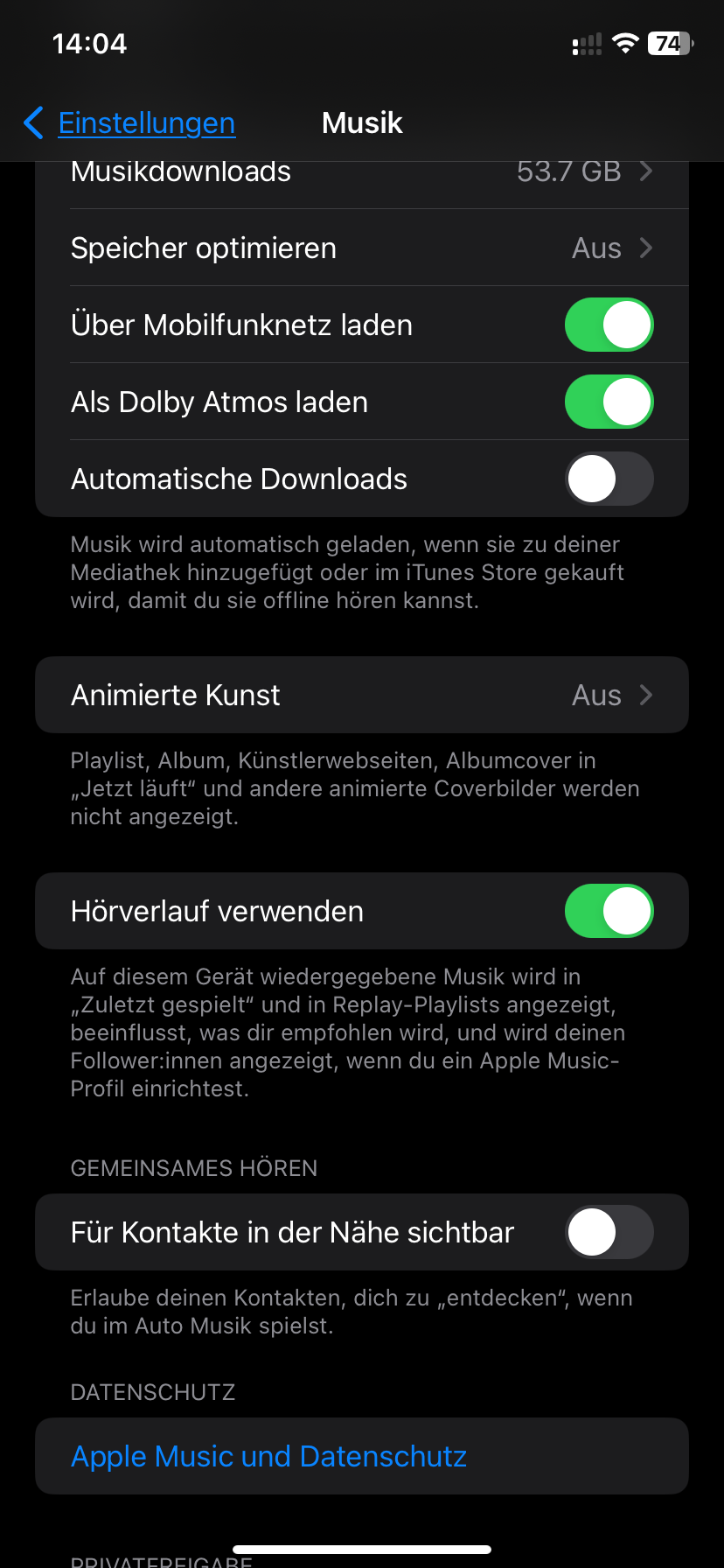Open Apple Music und Datenschutz link
Viewport: 724px width, 1568px height.
(269, 1457)
